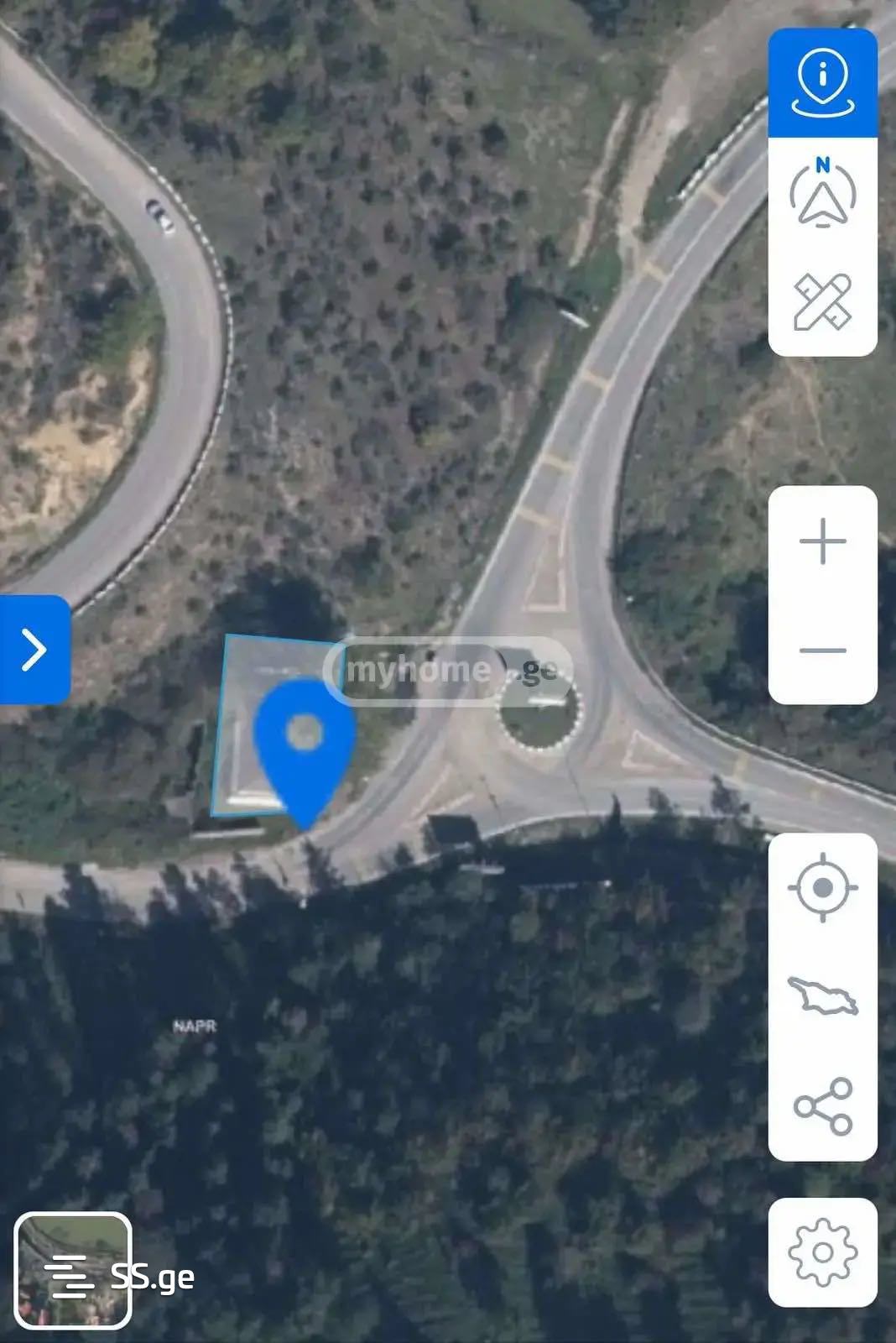This screenshot has width=896, height=1343.
Task: Open the measure and draw tool
Action: point(822,301)
